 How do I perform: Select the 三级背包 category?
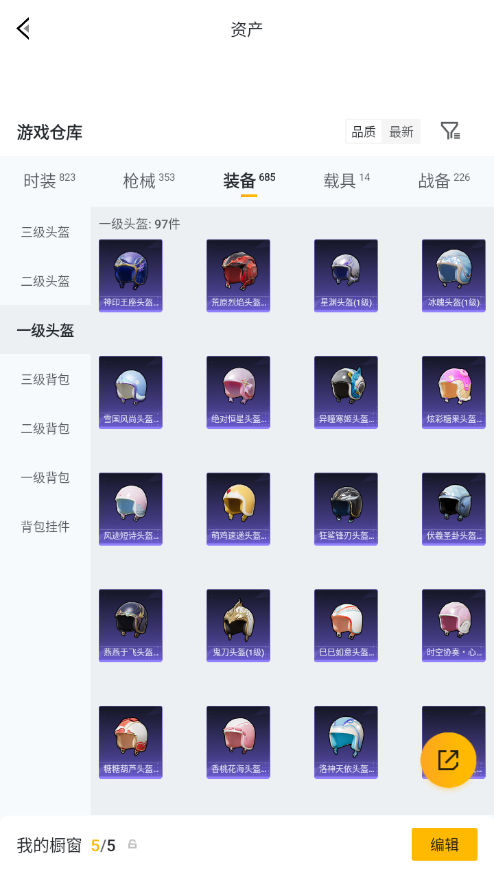(x=45, y=379)
